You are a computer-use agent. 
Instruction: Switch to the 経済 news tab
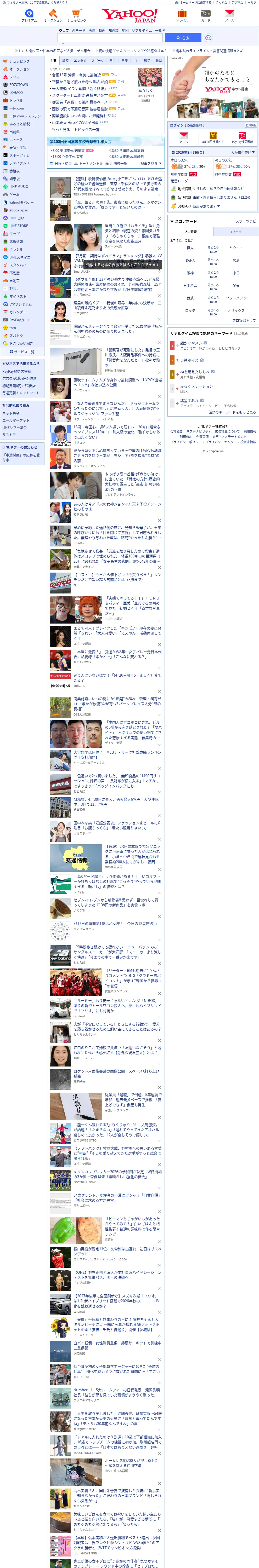point(65,61)
